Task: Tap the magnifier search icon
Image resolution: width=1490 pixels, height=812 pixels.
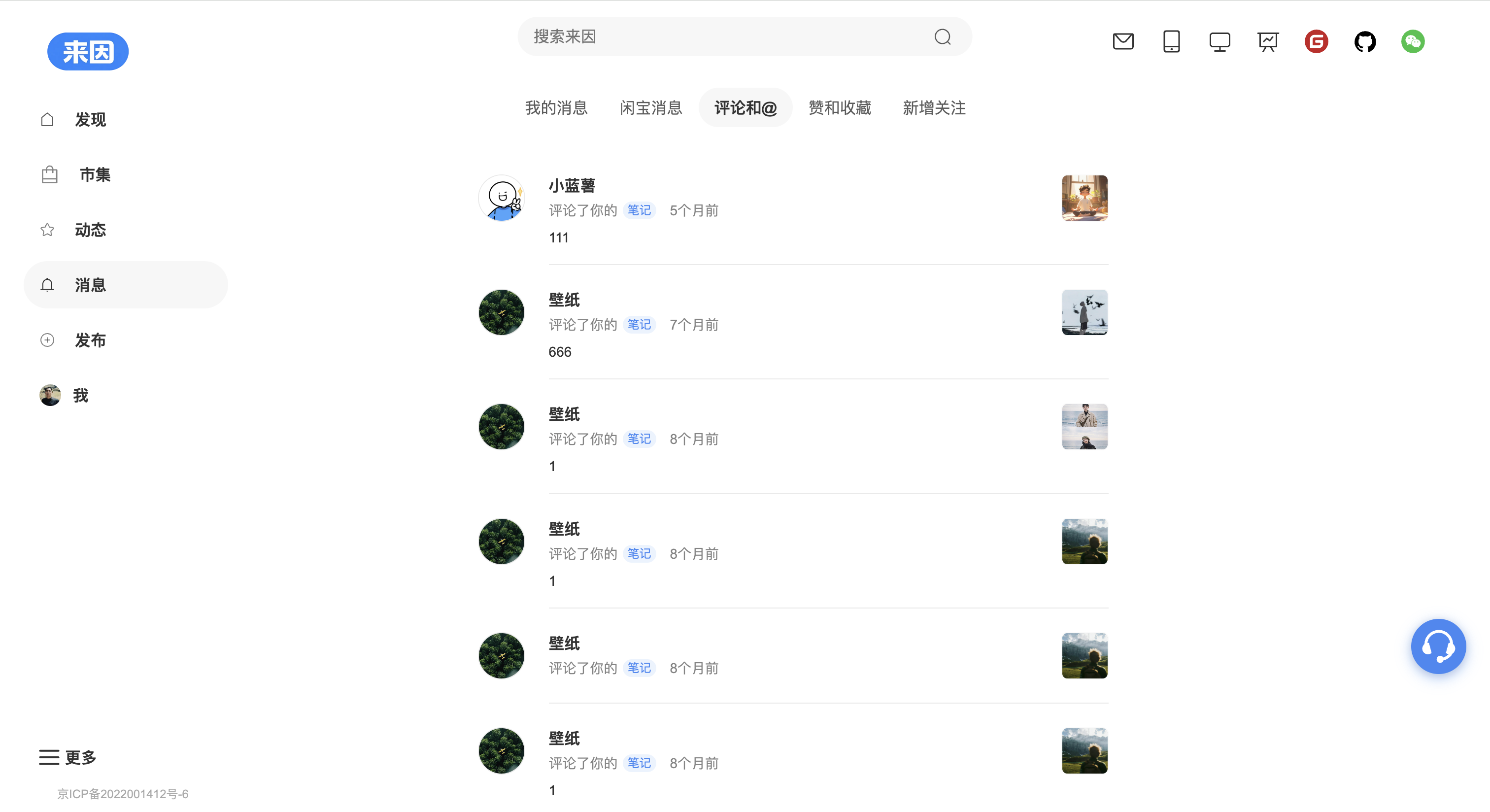Action: click(942, 37)
